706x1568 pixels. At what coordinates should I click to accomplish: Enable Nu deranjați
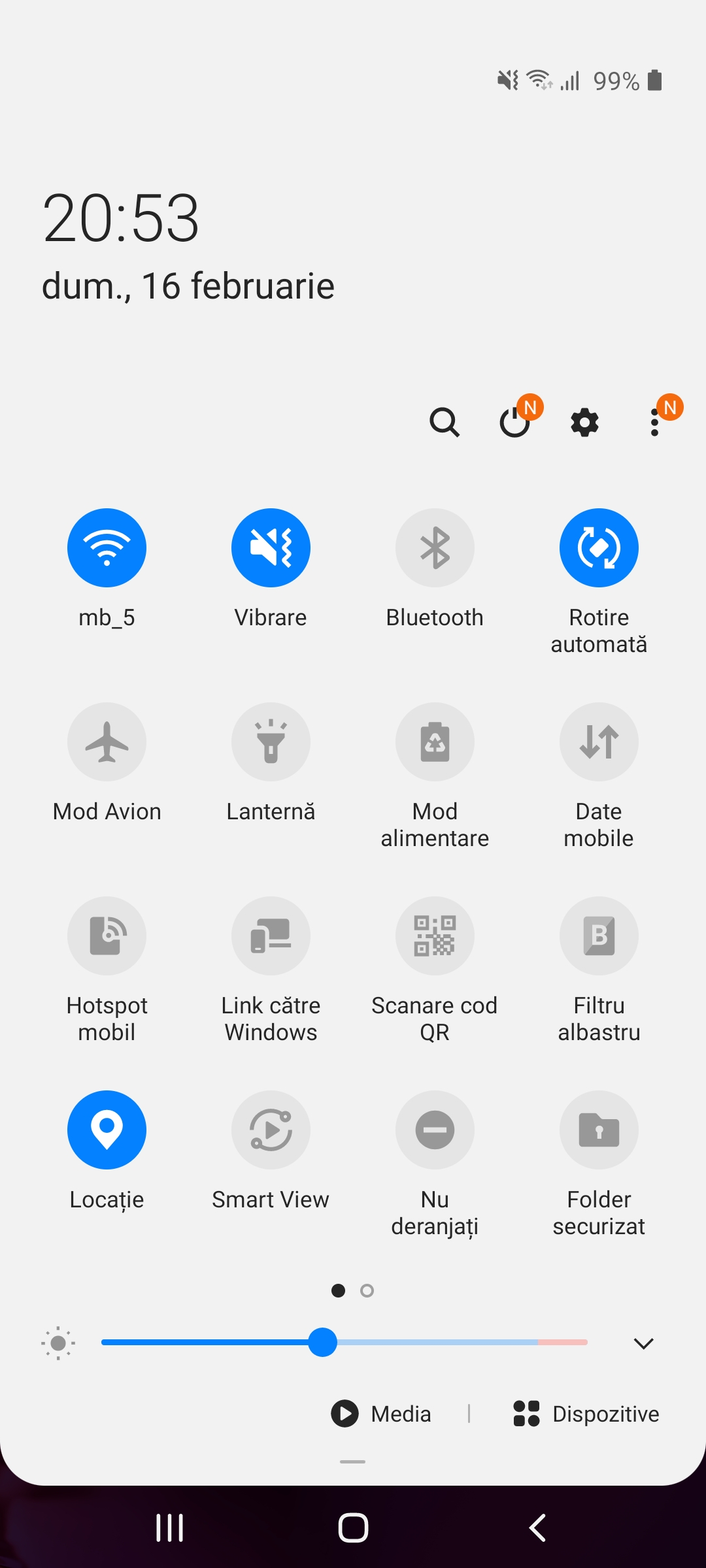(435, 1130)
